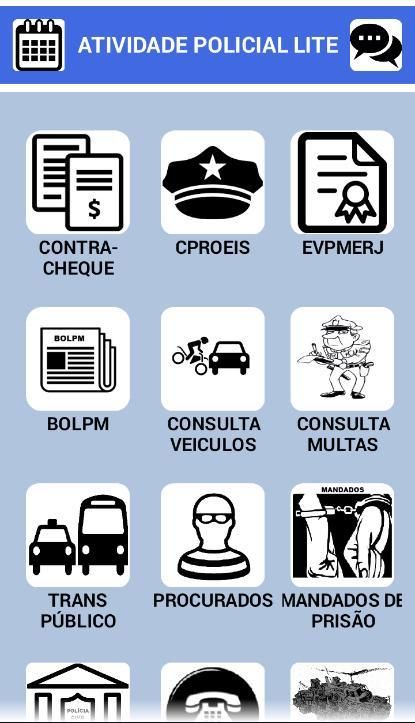The image size is (415, 723).
Task: Open Consulta Veiculos
Action: [x=213, y=359]
